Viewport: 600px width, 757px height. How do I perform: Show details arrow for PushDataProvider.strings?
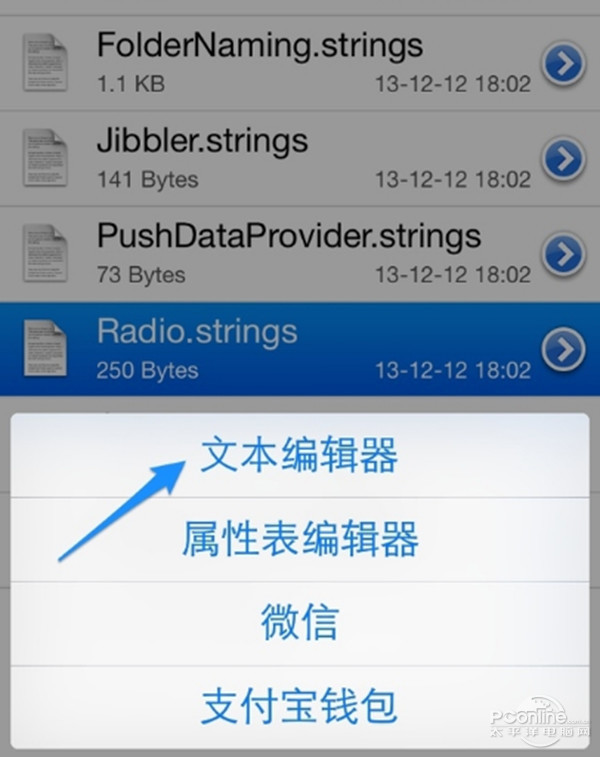(564, 254)
